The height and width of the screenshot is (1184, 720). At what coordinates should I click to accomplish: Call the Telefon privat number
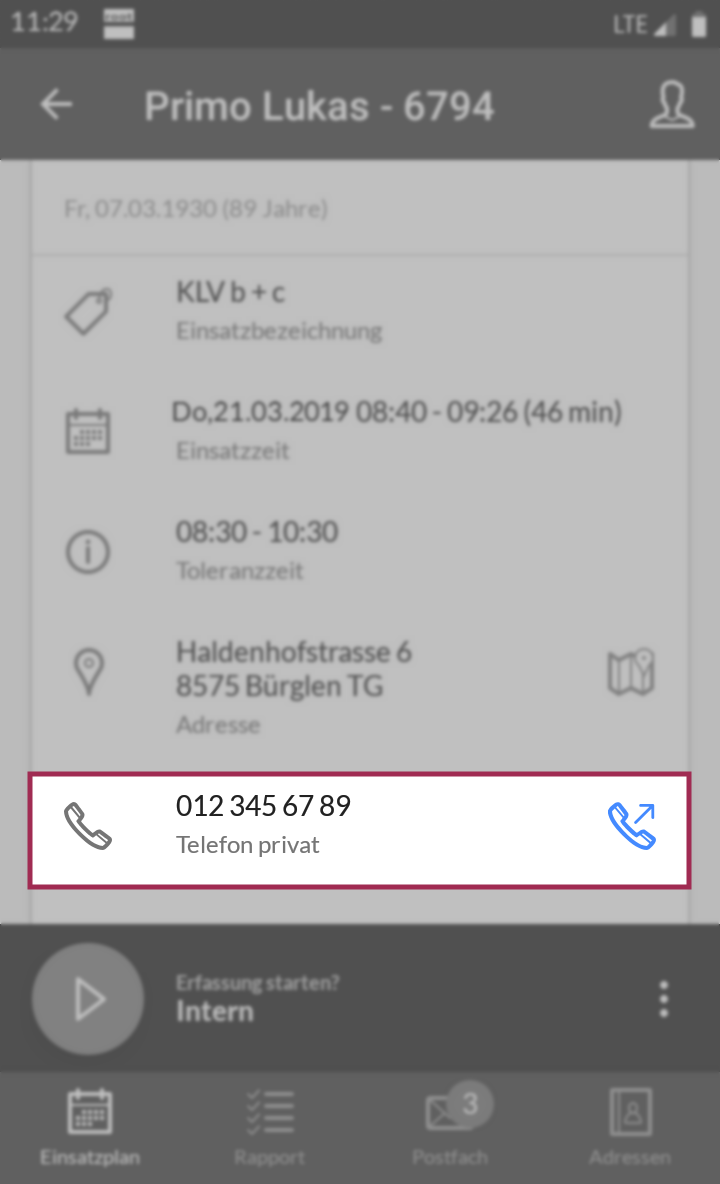[632, 827]
